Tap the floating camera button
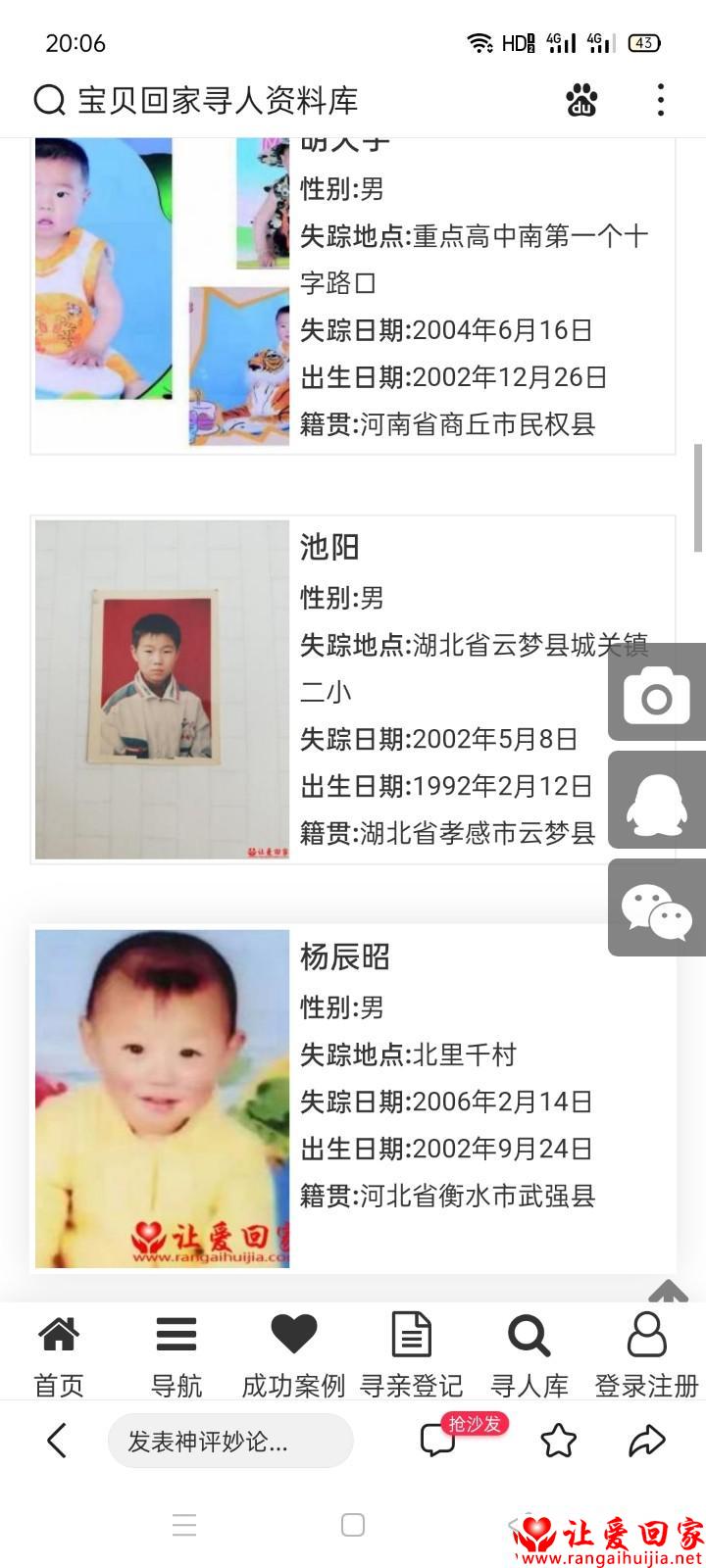Image resolution: width=706 pixels, height=1568 pixels. click(657, 693)
